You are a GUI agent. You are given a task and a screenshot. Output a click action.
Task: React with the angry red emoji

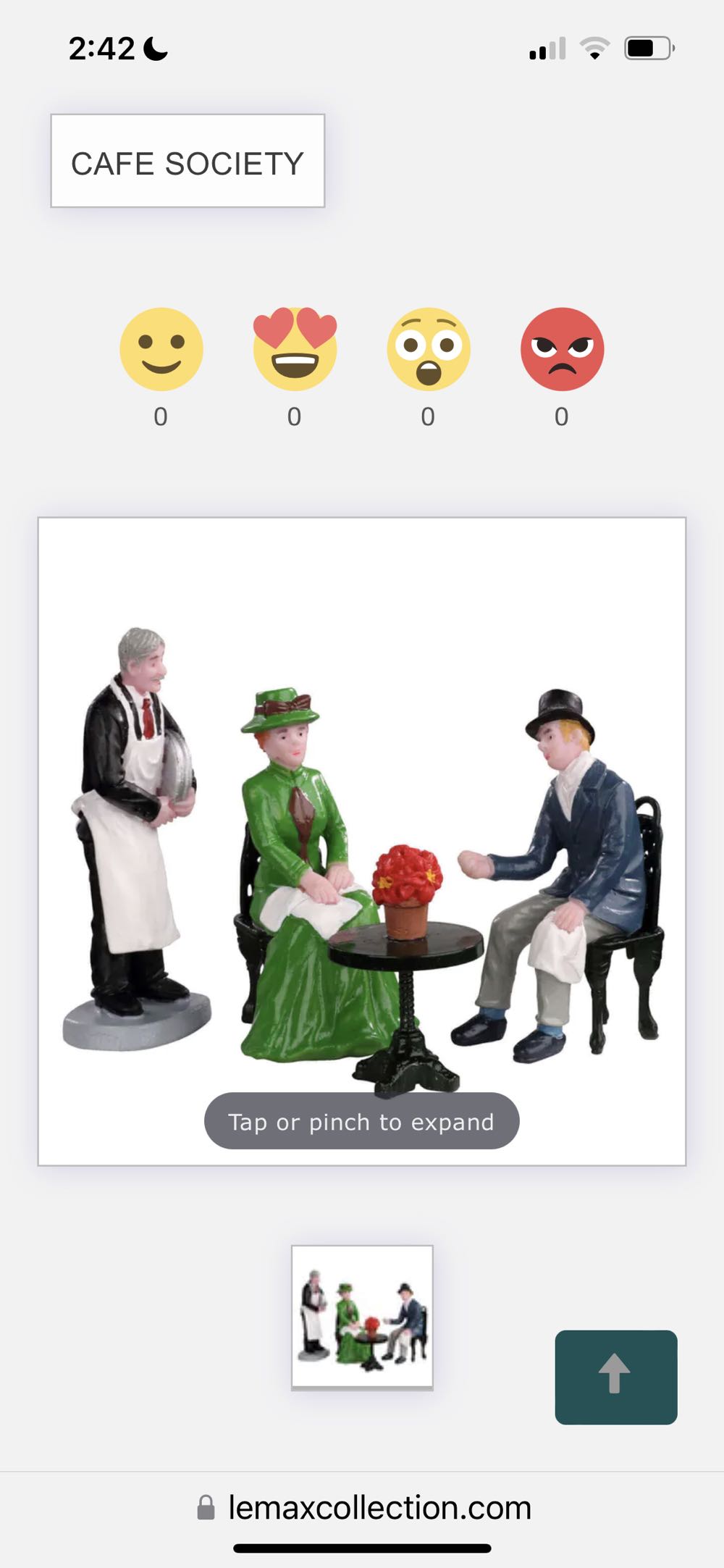pyautogui.click(x=562, y=349)
